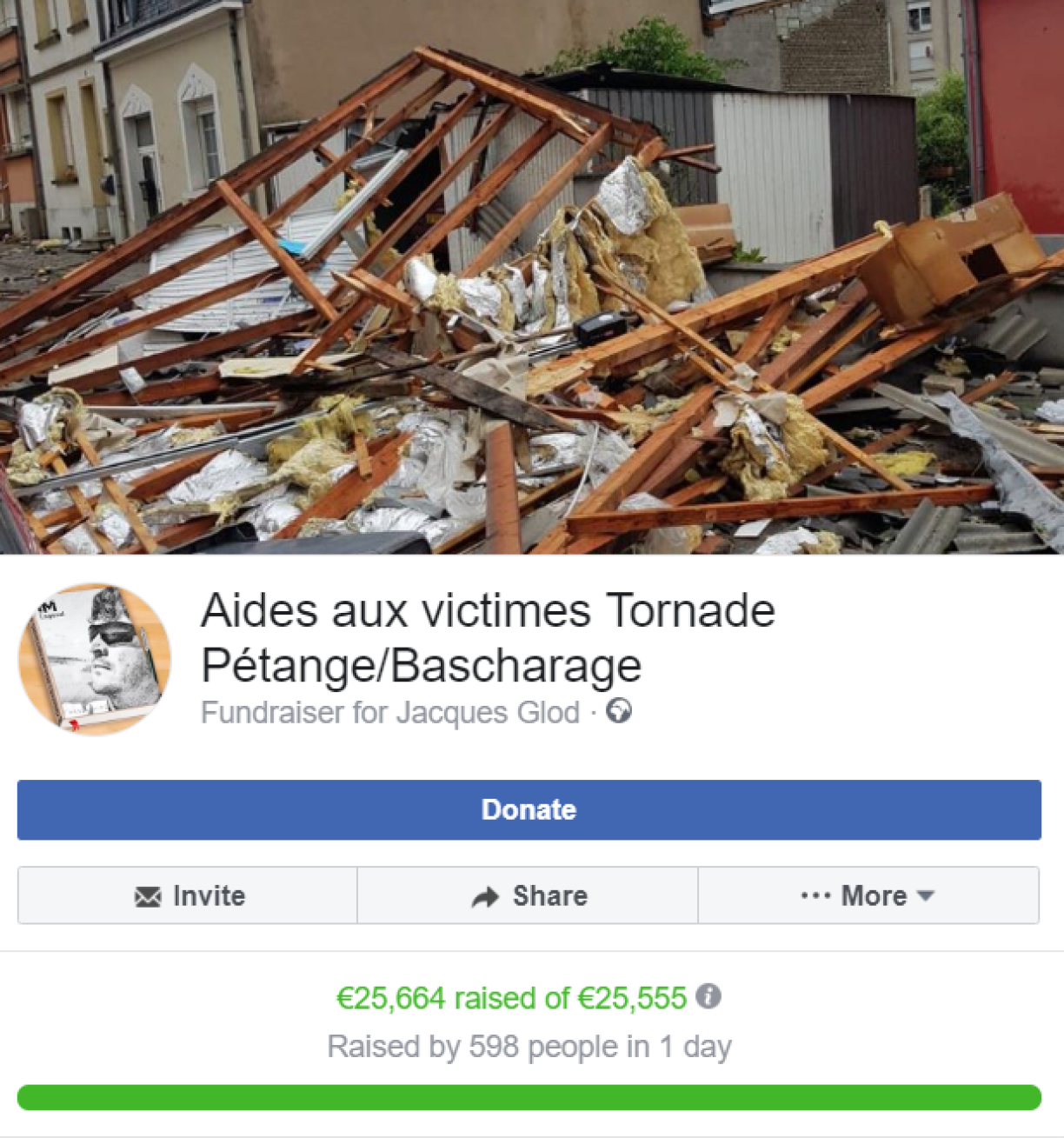The image size is (1064, 1138).
Task: Donate to the tornado victims fundraiser
Action: pos(529,809)
